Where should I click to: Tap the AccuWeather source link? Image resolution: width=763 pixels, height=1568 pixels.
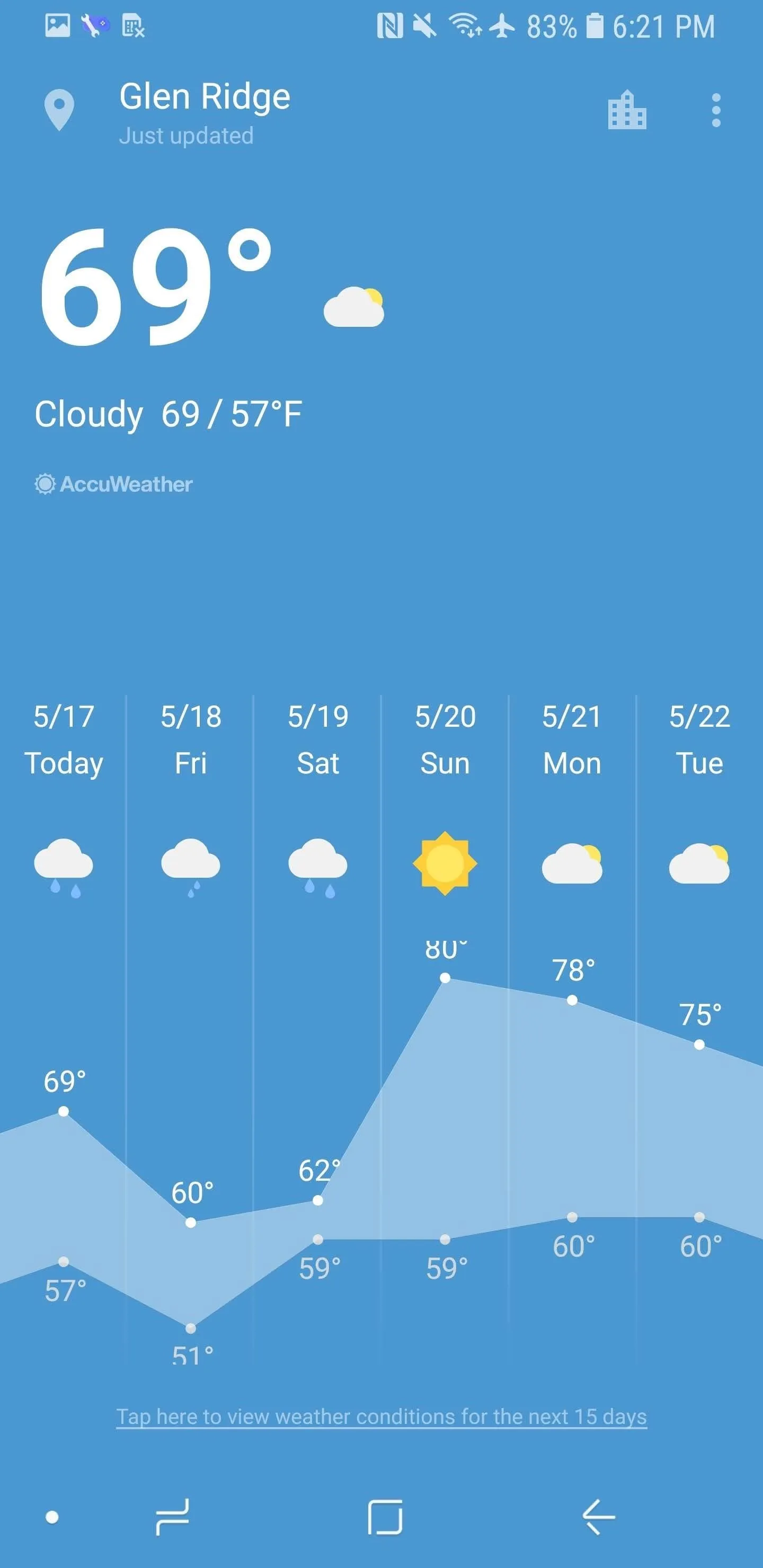[x=113, y=484]
